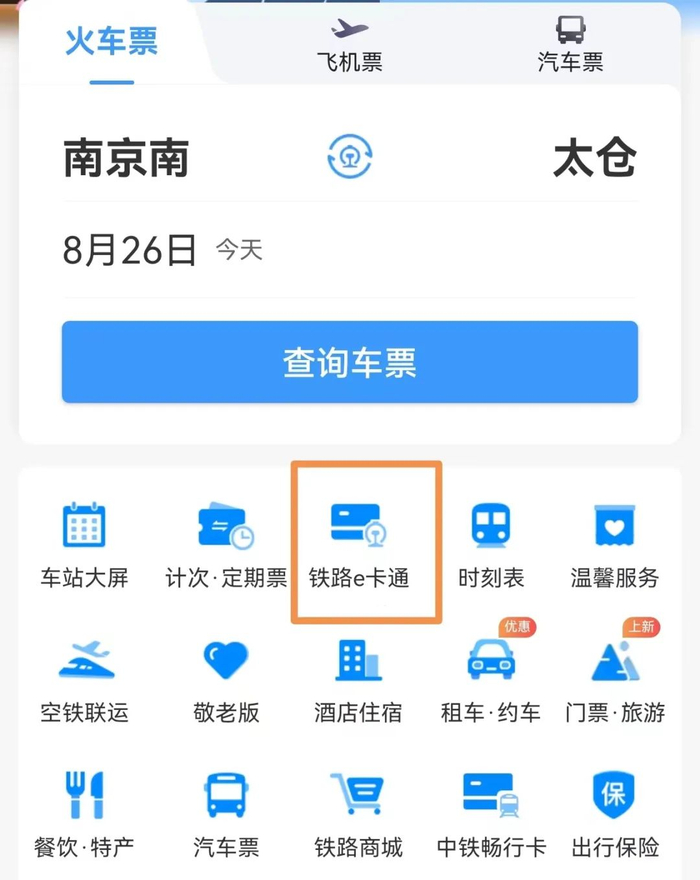Open 餐饮·特产
Screen dimensions: 700x880
[x=84, y=815]
